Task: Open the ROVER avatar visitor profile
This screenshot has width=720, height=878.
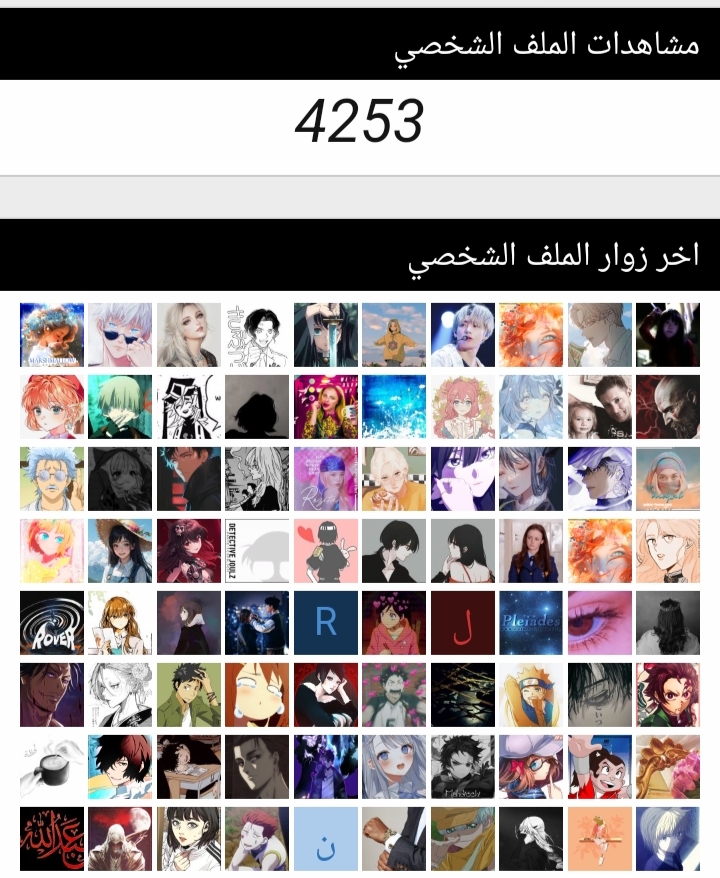Action: [x=52, y=623]
